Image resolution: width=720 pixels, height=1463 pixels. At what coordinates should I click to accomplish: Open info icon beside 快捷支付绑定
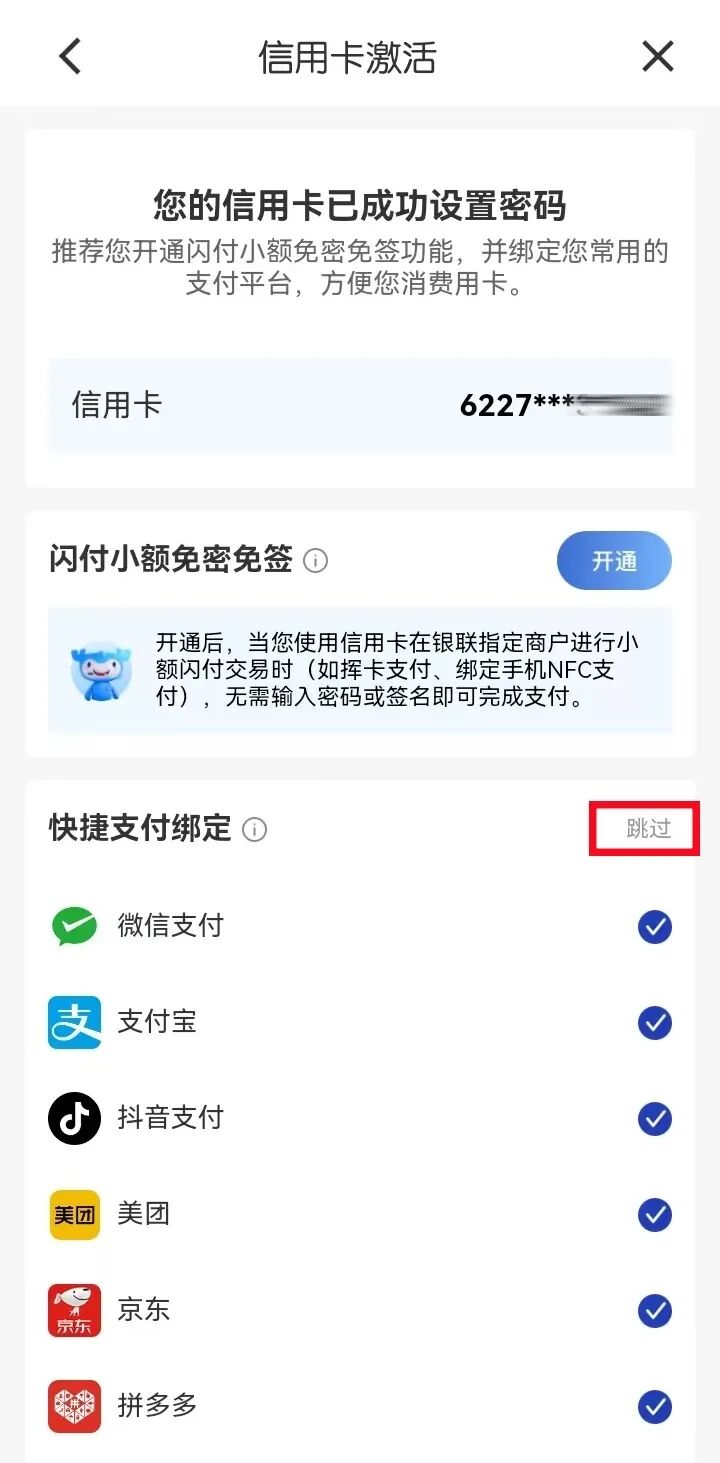(255, 829)
